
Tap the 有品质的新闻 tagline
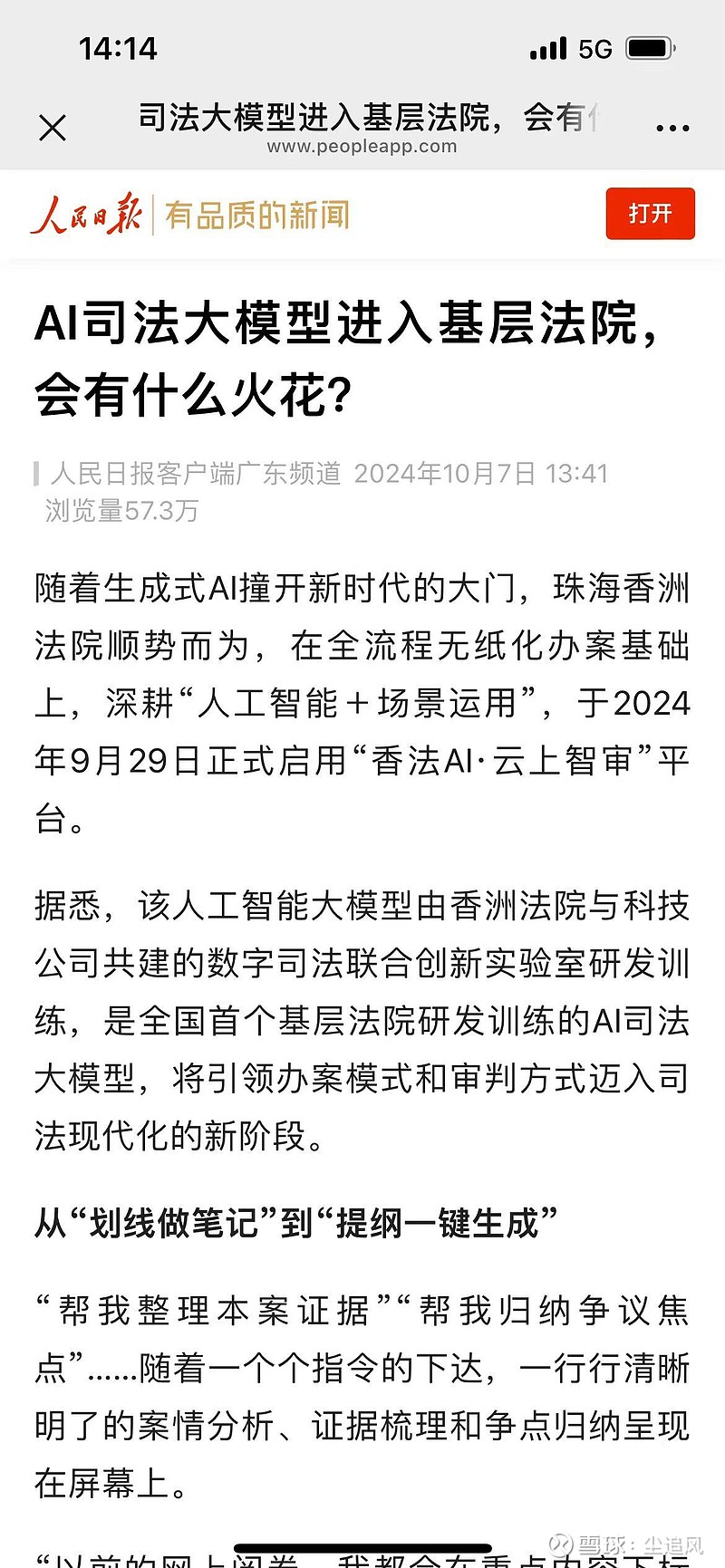point(256,215)
